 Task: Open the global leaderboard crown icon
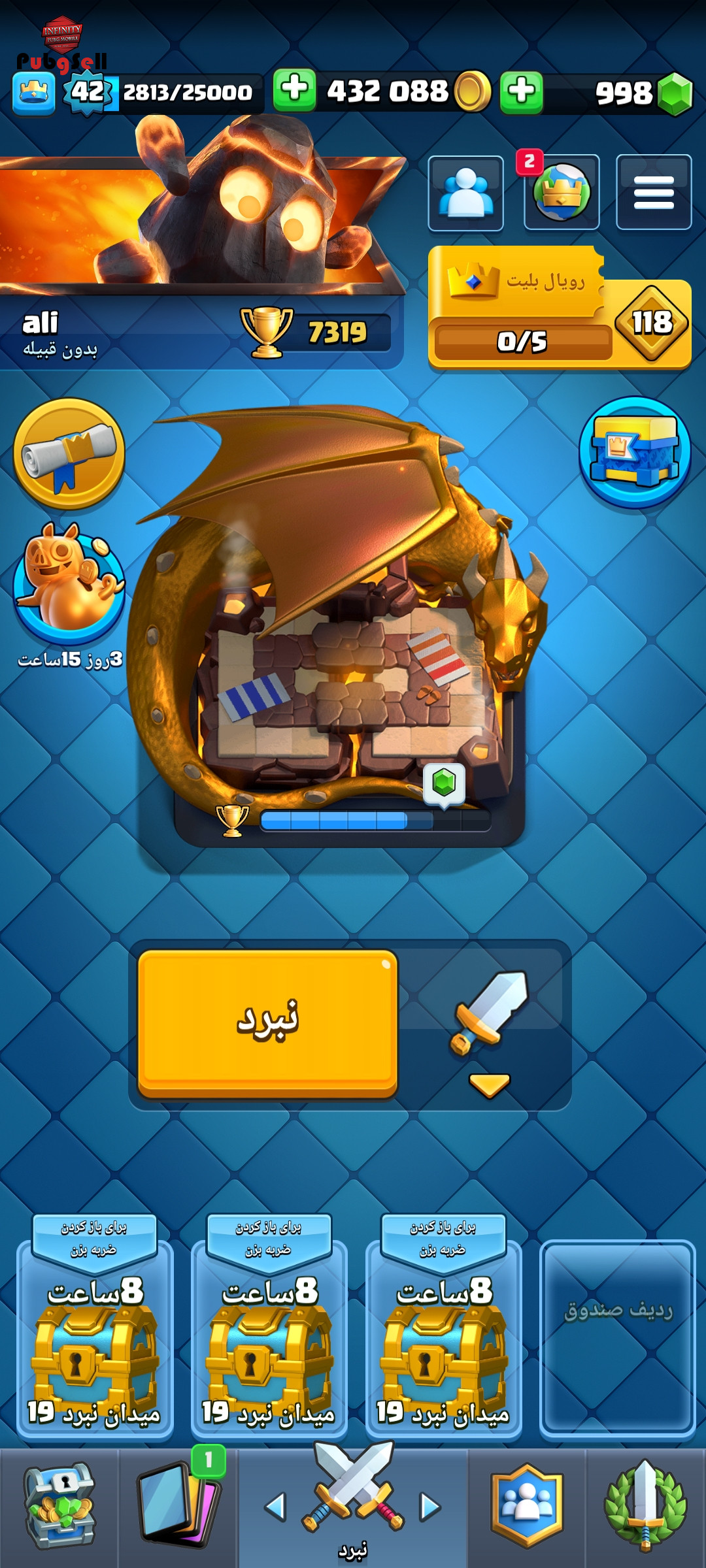(562, 193)
